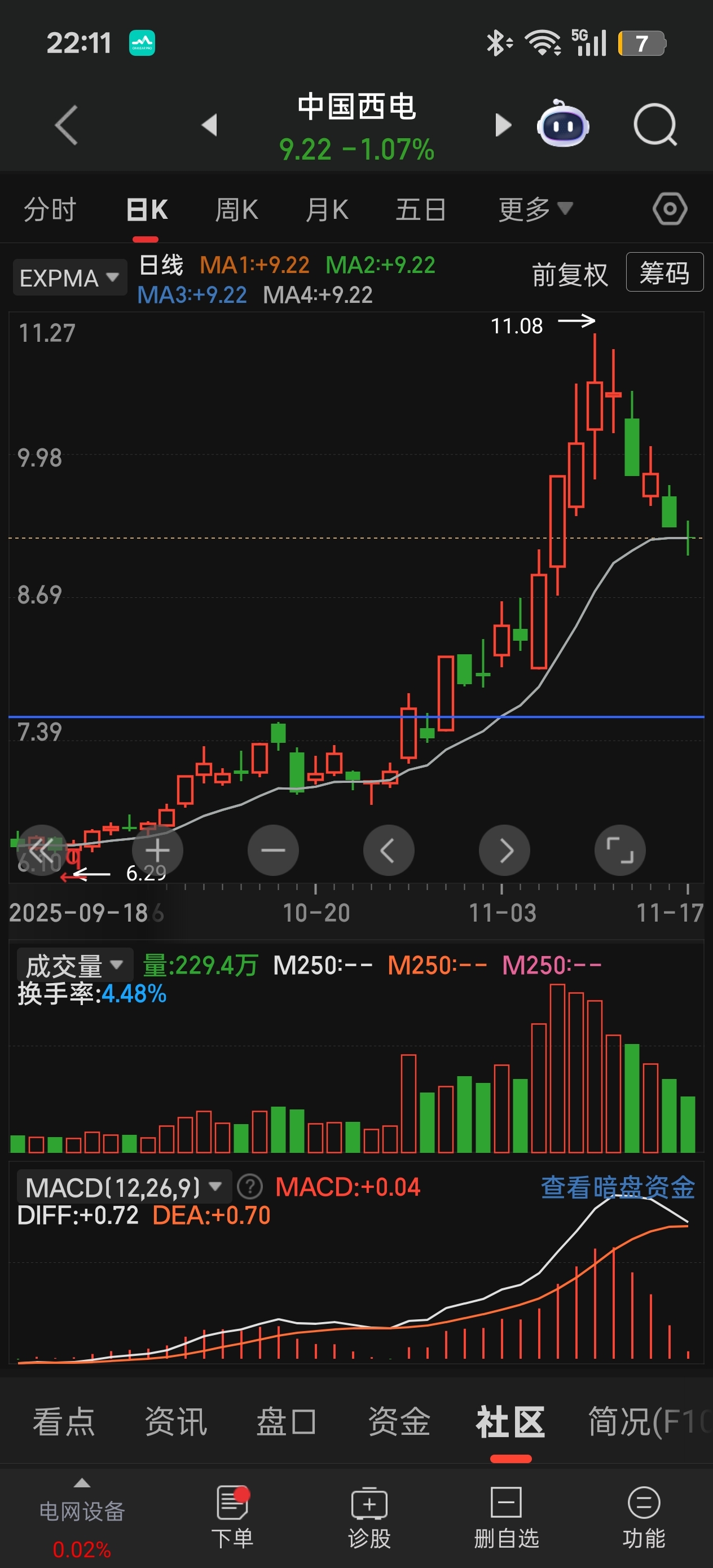Open the 成交量 indicator dropdown
The width and height of the screenshot is (713, 1568).
[74, 966]
